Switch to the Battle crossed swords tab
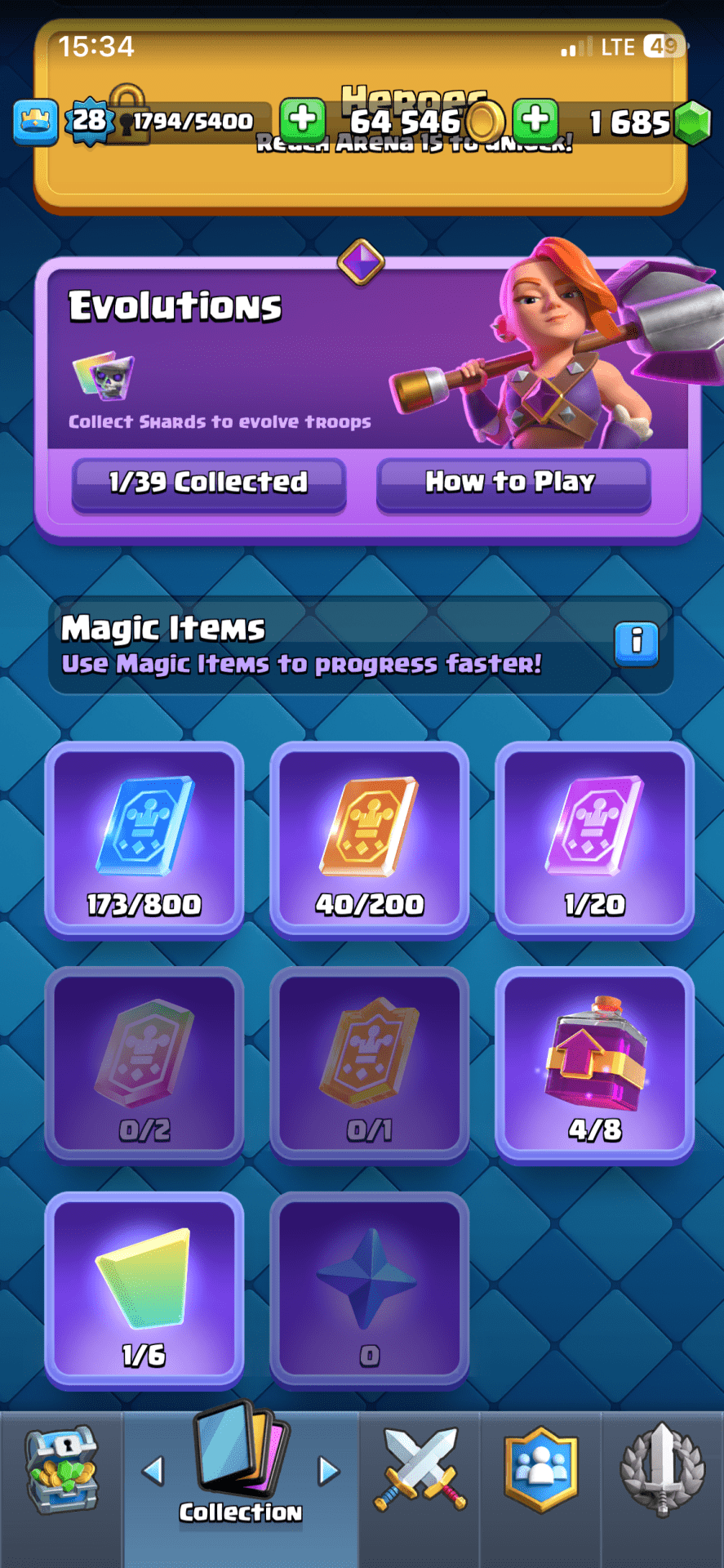This screenshot has width=724, height=1568. tap(420, 1470)
